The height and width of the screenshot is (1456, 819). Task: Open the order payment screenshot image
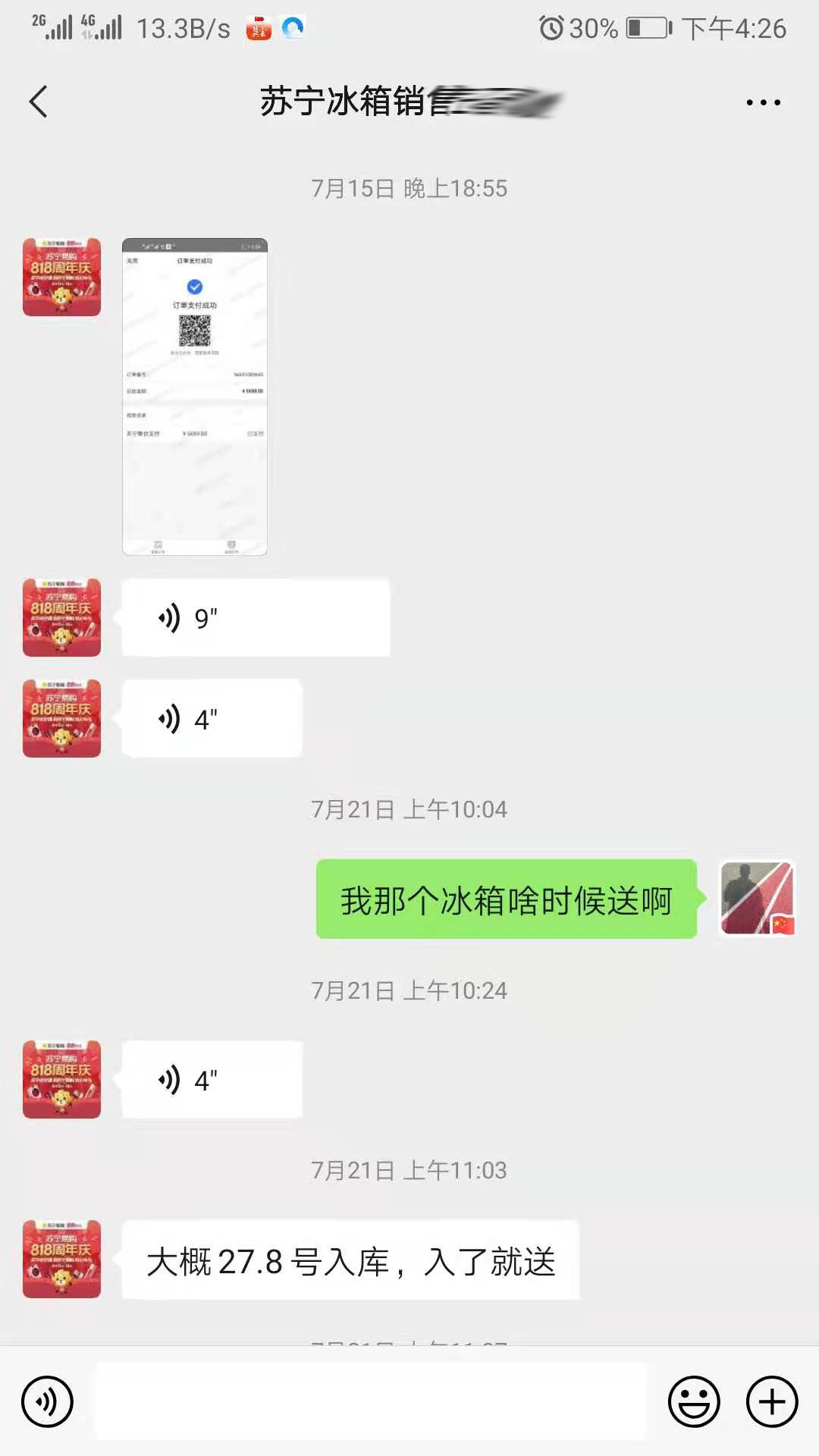[x=195, y=397]
